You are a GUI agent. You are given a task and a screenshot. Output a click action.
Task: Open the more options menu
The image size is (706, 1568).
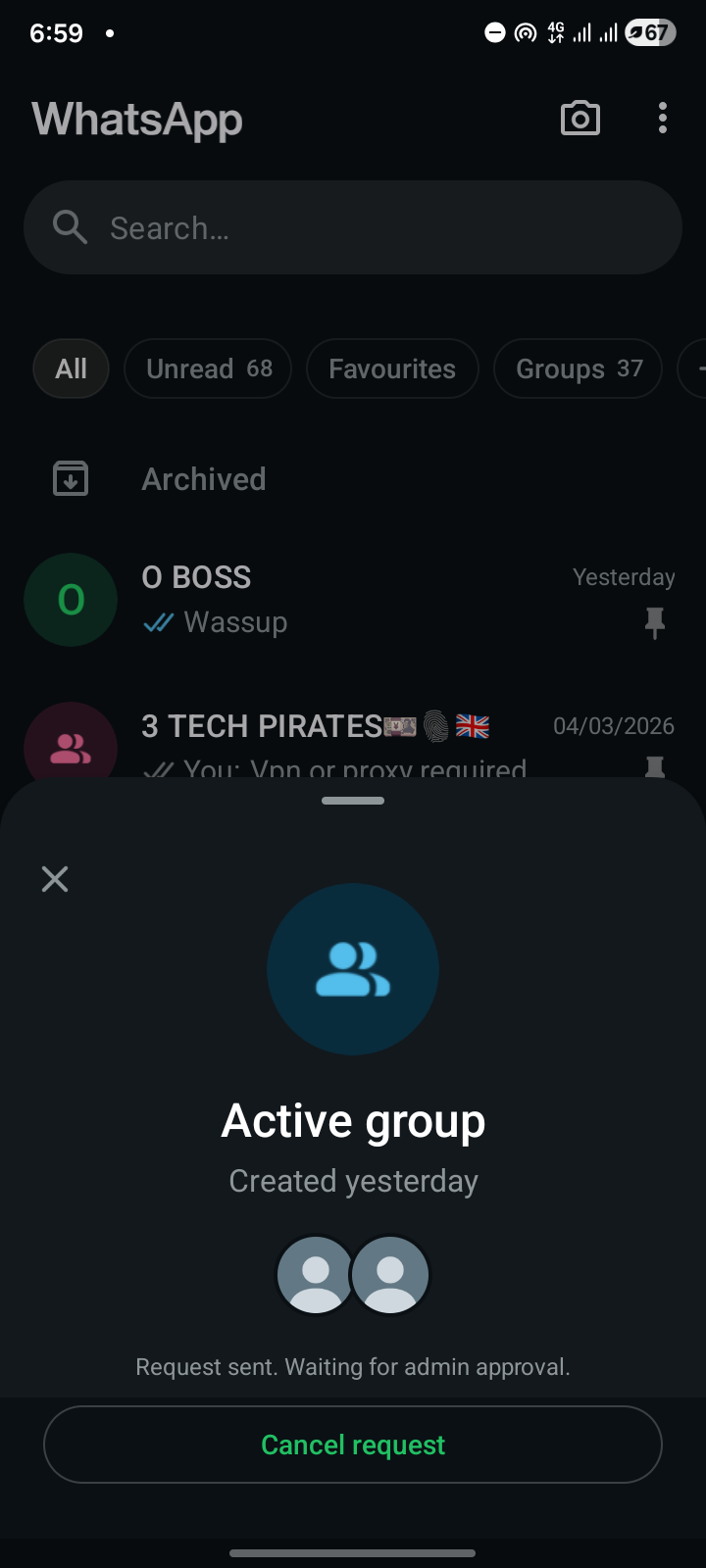(x=663, y=119)
